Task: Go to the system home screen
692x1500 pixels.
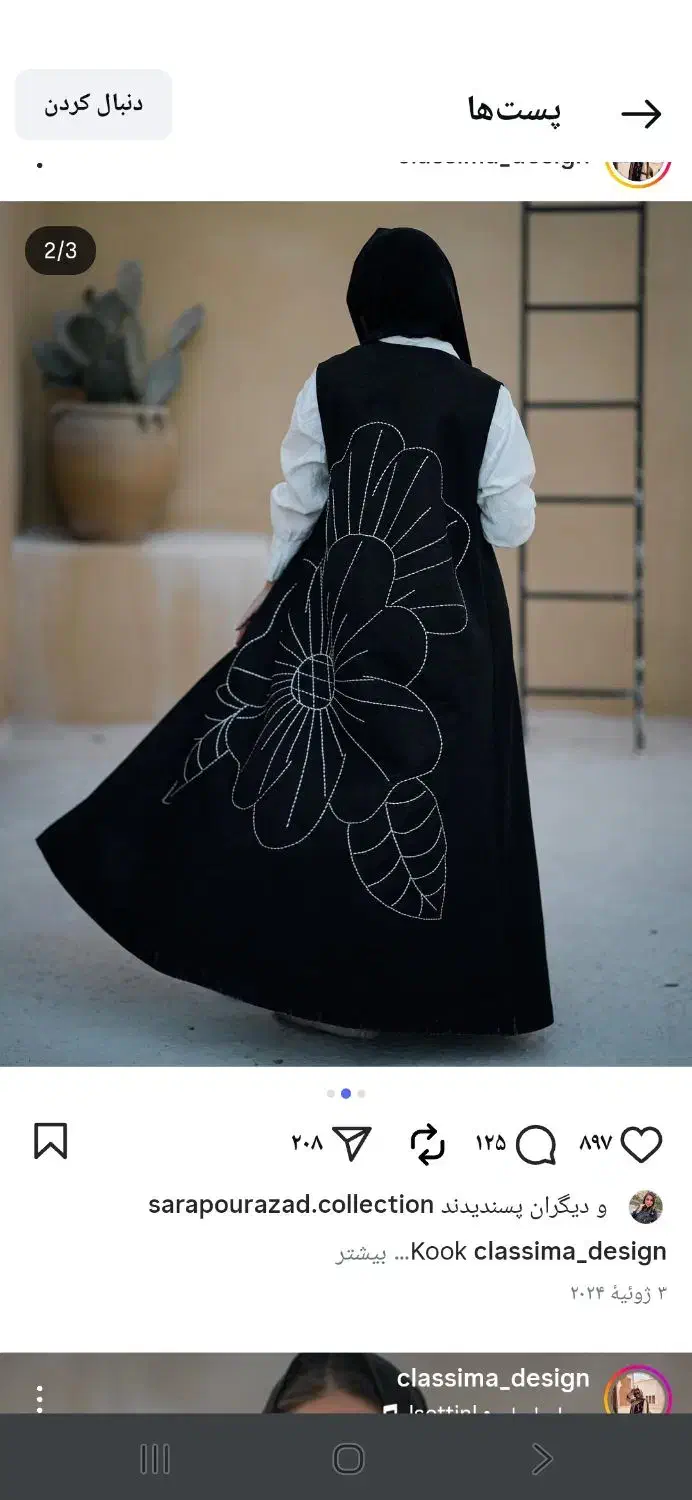Action: click(x=347, y=1459)
